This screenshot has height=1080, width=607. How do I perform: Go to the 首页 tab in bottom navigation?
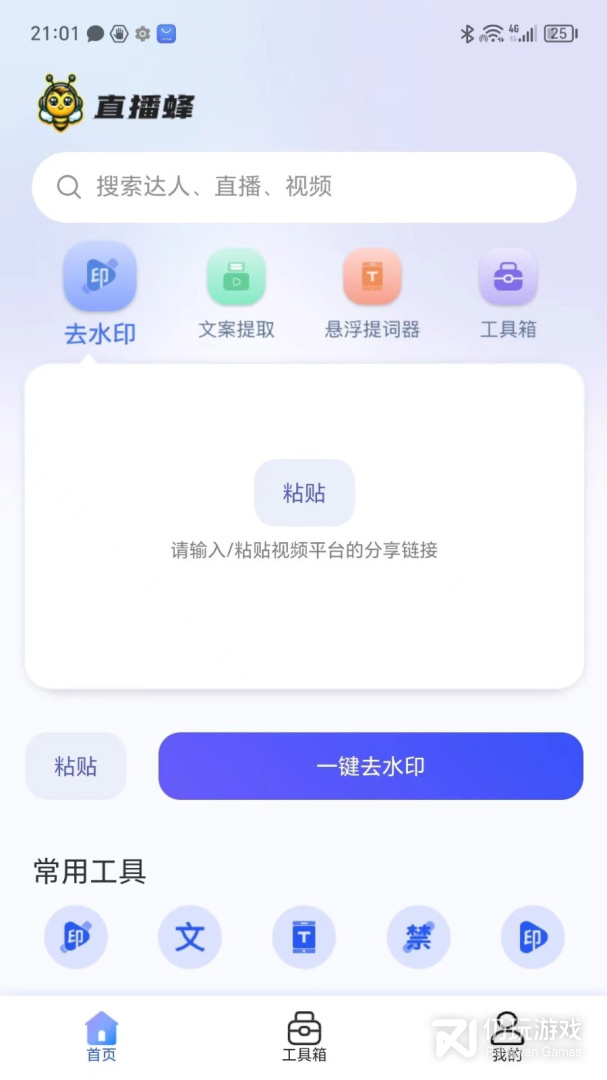(x=101, y=1036)
